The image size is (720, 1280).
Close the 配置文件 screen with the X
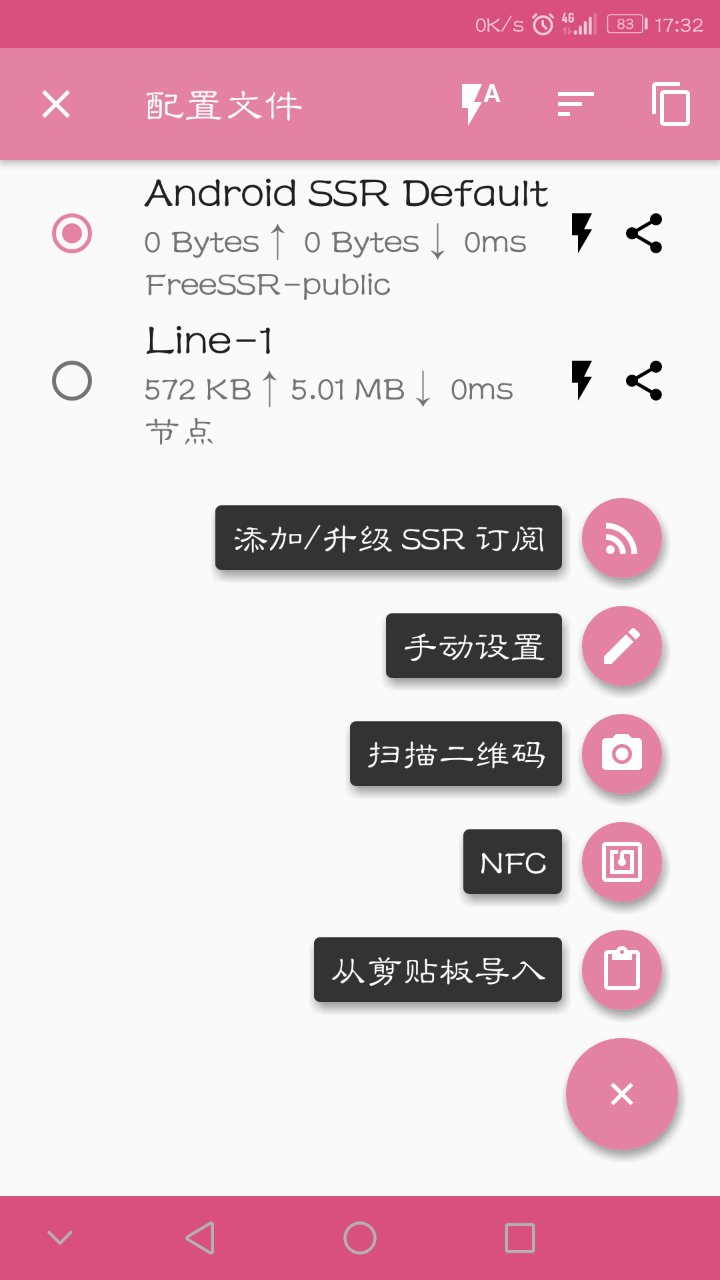(x=56, y=104)
